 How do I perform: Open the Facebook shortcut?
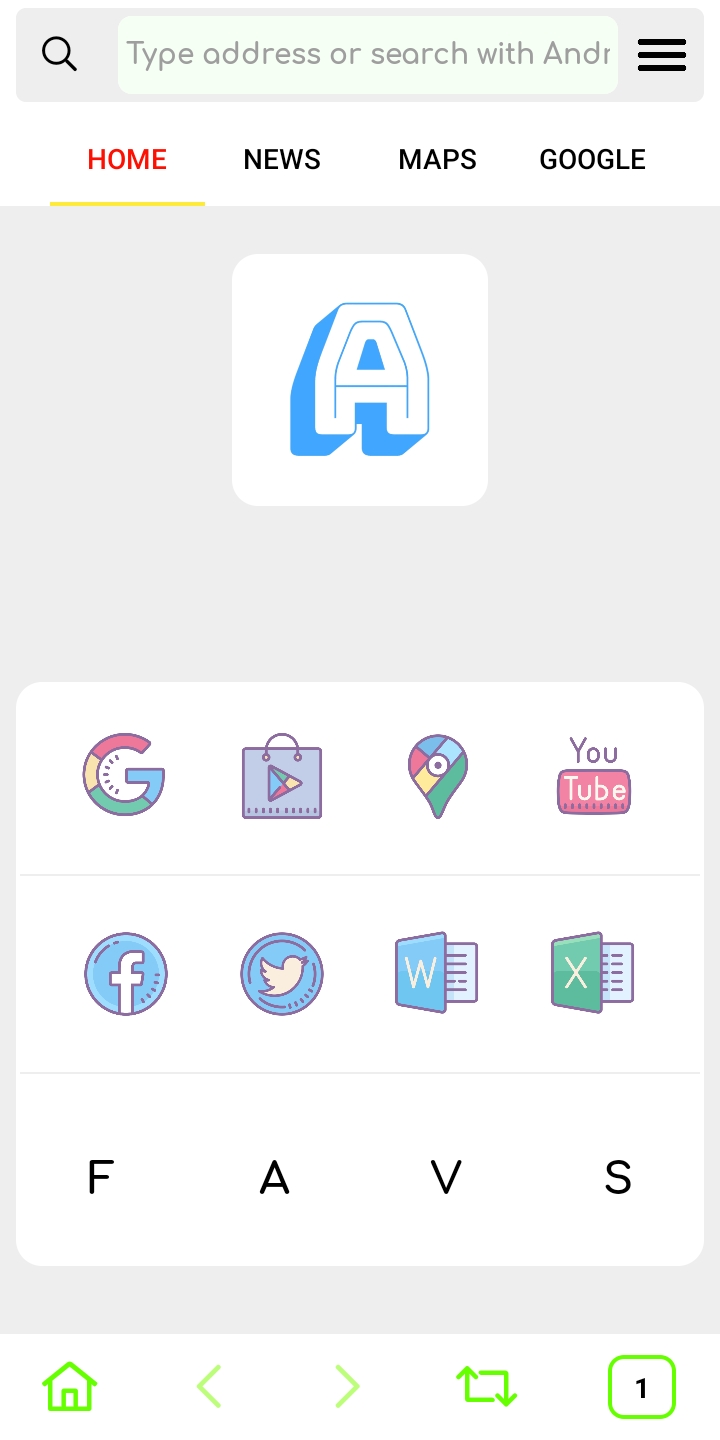[125, 974]
